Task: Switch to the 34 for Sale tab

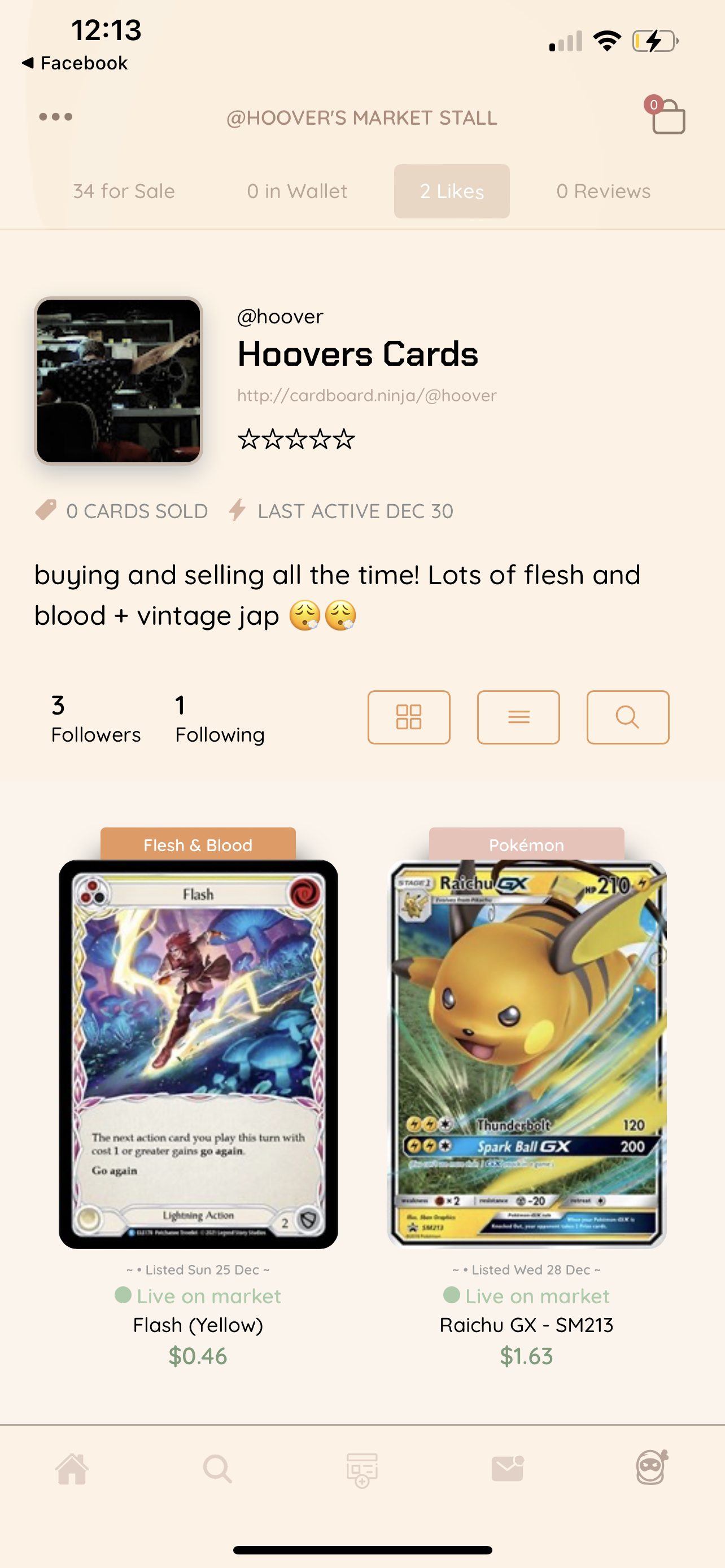Action: pos(124,191)
